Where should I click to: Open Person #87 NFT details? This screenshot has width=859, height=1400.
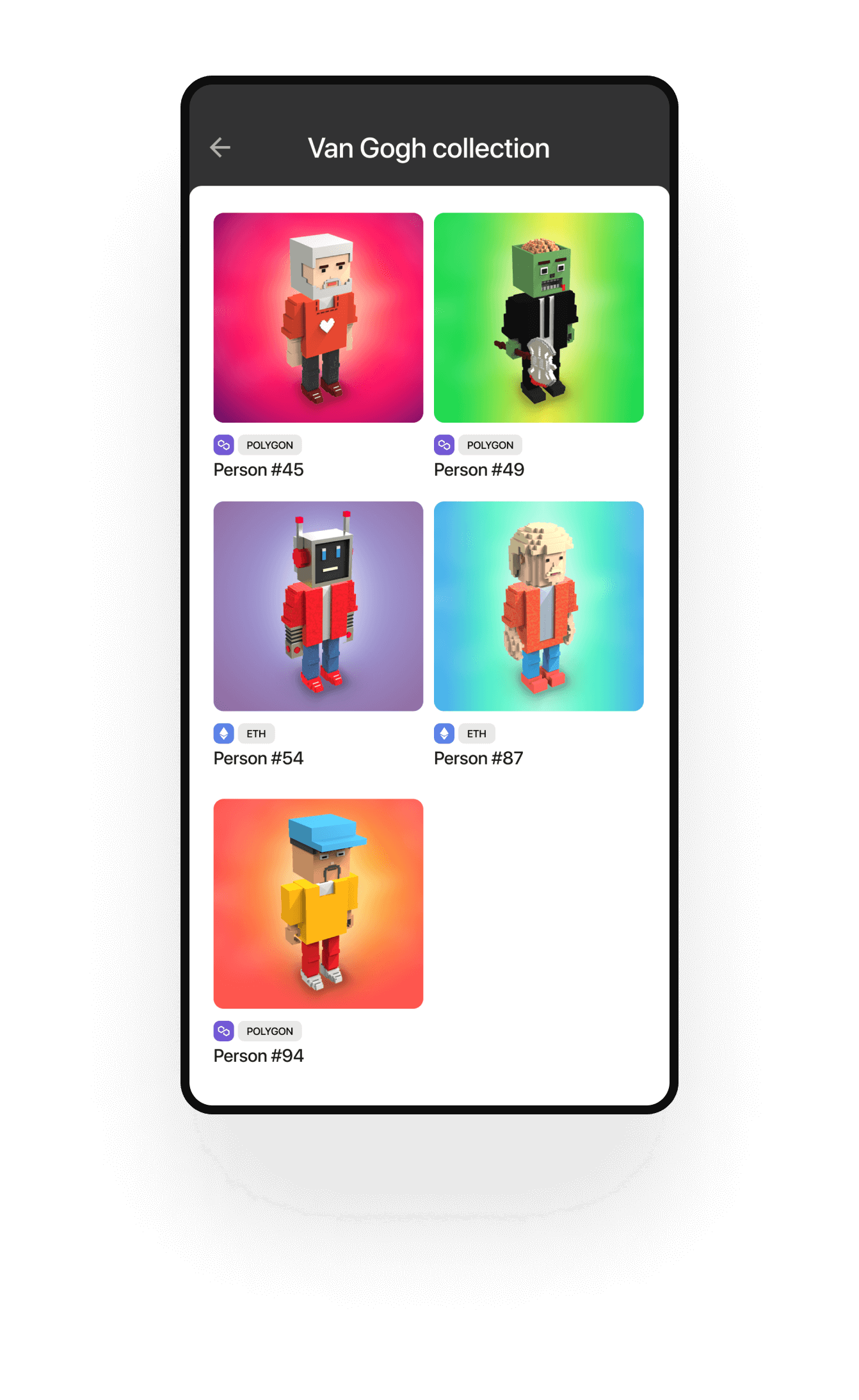538,606
